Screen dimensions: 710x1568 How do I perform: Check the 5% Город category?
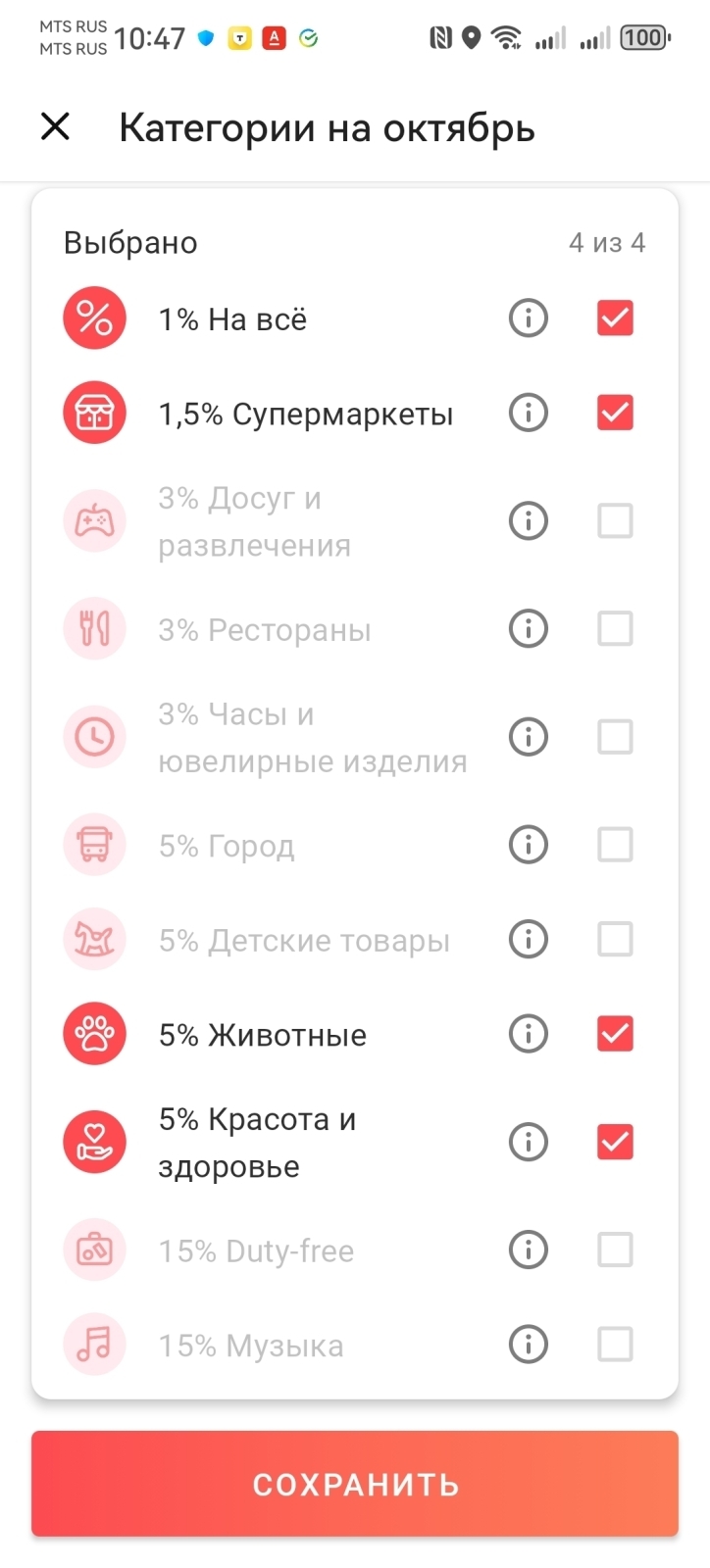click(x=614, y=844)
